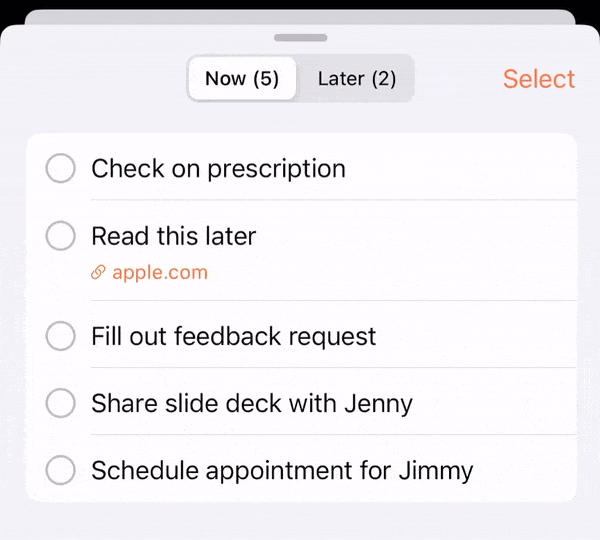
Task: Tick Schedule appointment for Jimmy circle
Action: [x=61, y=469]
